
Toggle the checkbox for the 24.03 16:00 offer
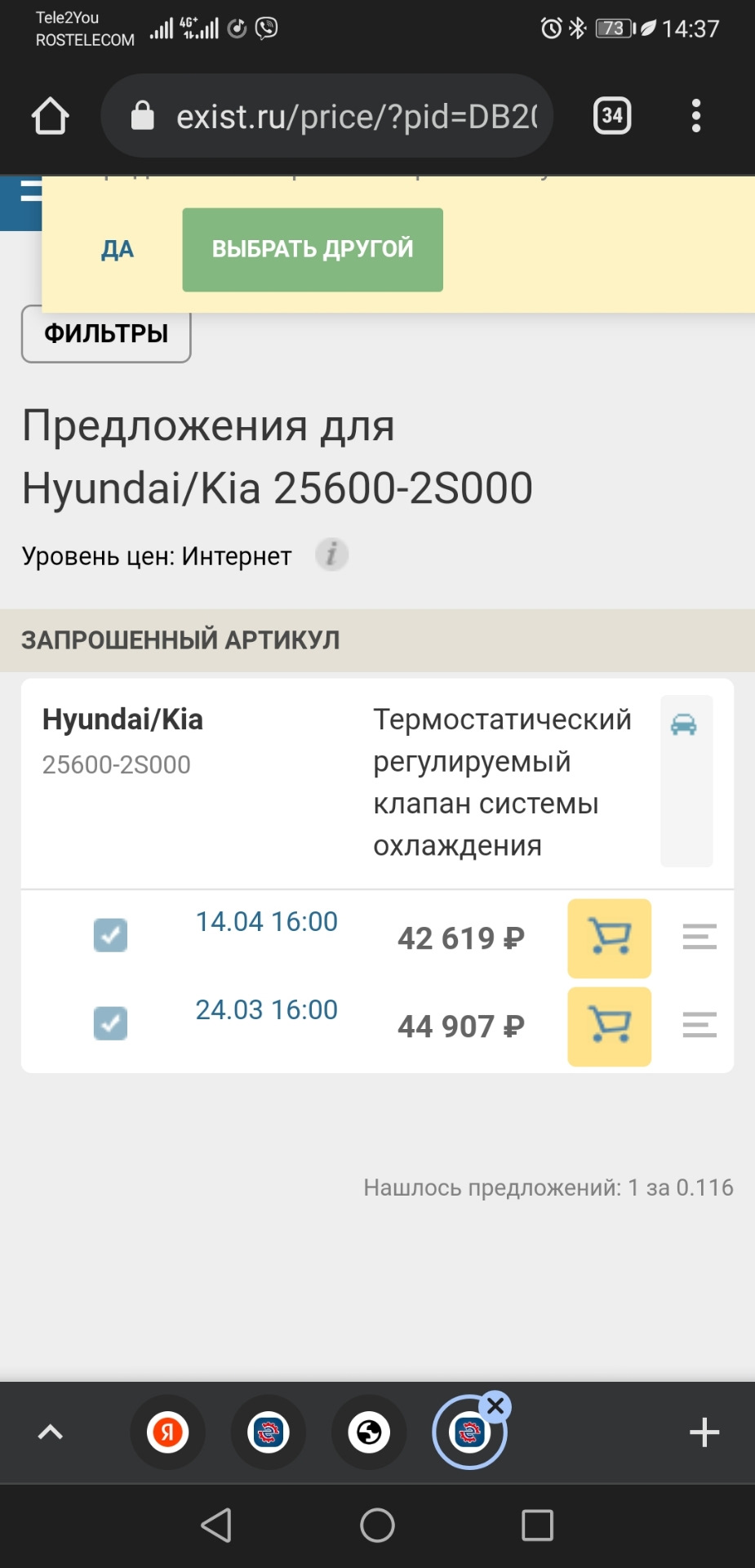[110, 1023]
